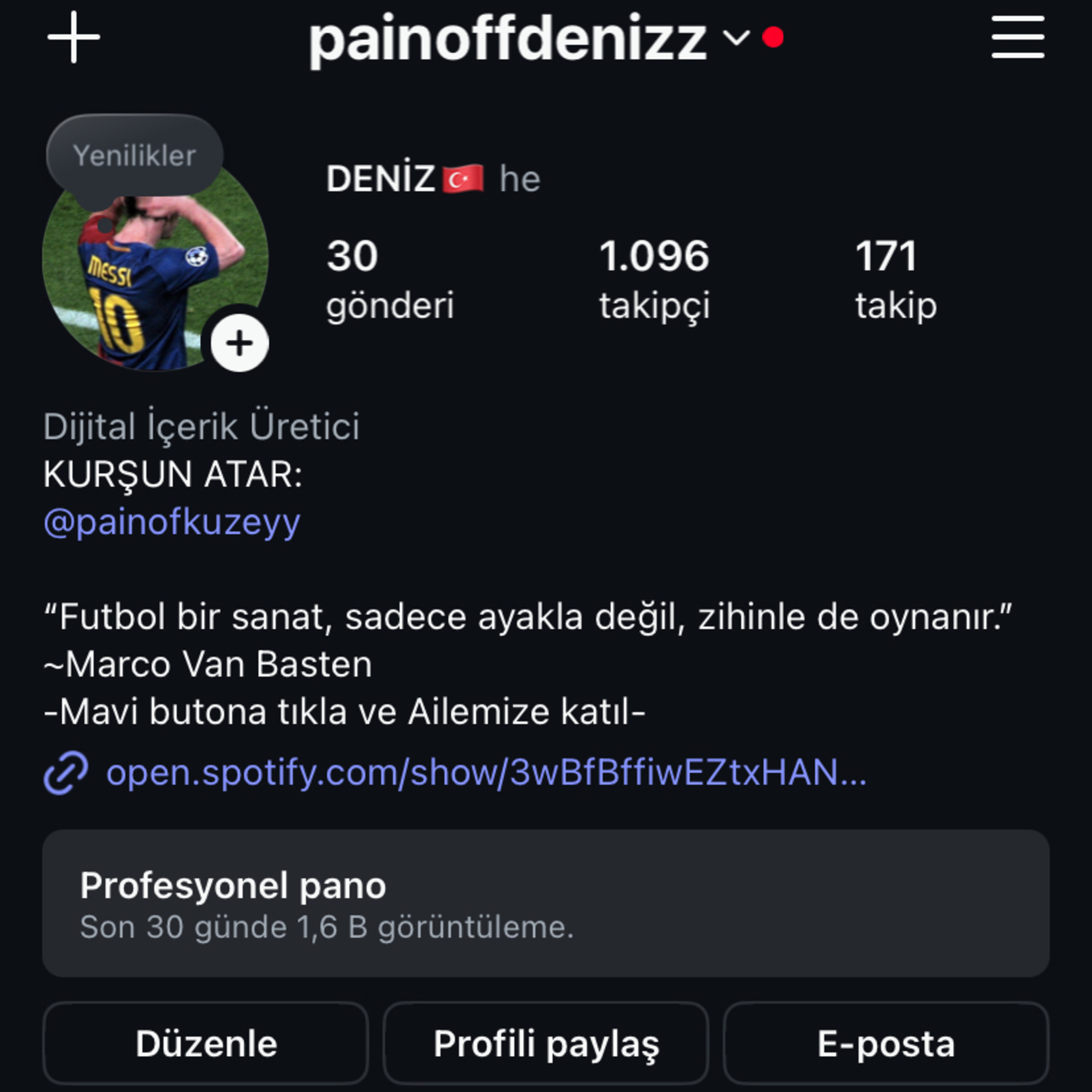This screenshot has height=1092, width=1092.
Task: Open the Profesyonel pano dashboard card
Action: (546, 903)
